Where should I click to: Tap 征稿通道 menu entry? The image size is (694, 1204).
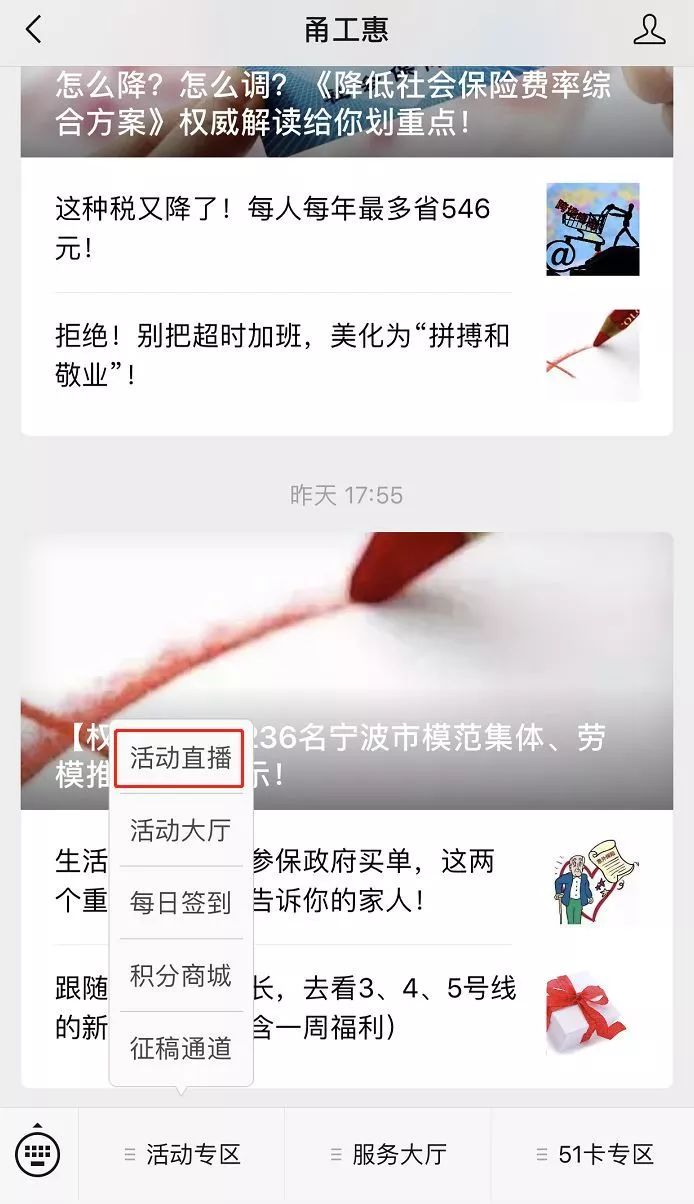coord(180,1048)
